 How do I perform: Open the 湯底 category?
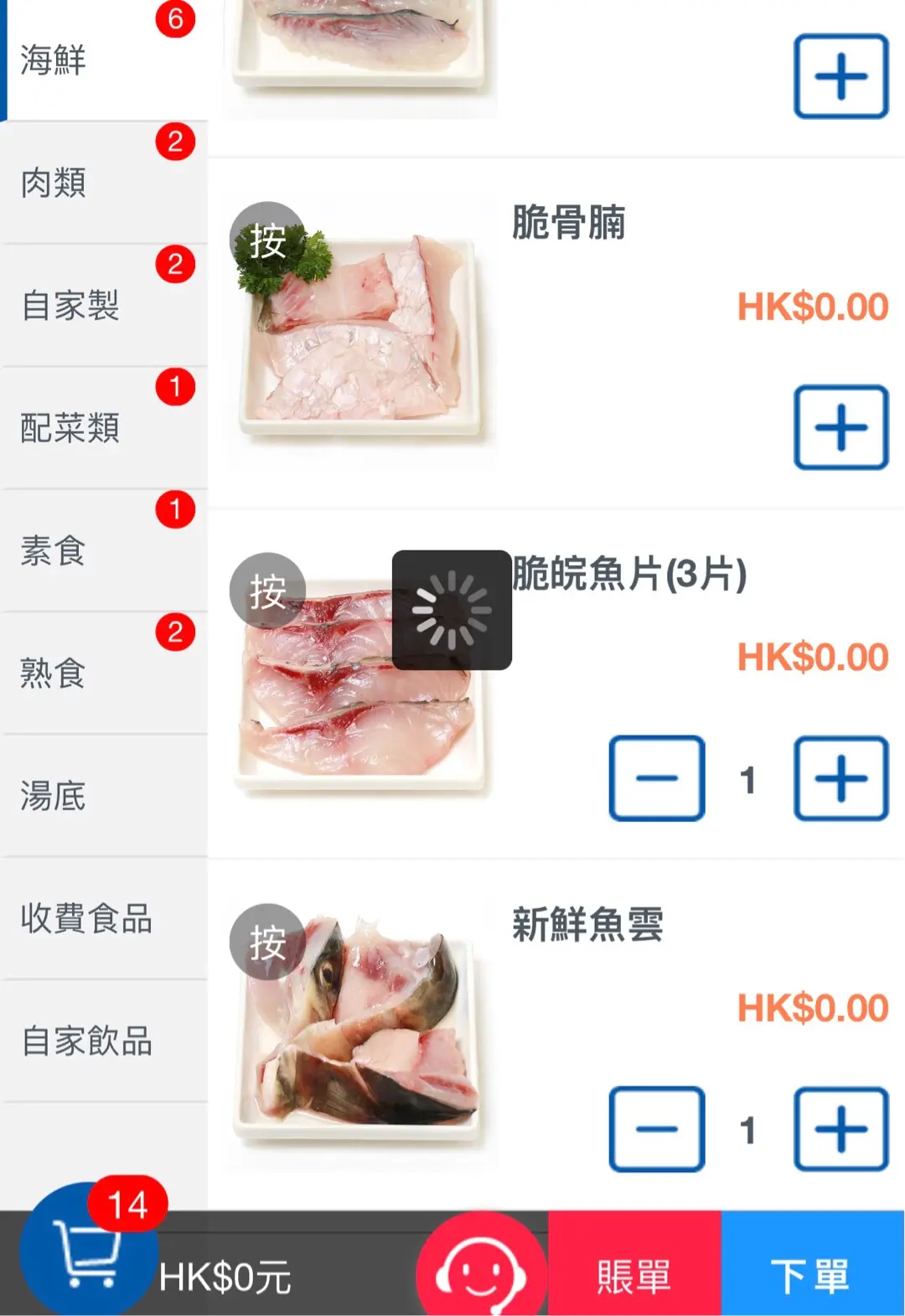point(104,795)
